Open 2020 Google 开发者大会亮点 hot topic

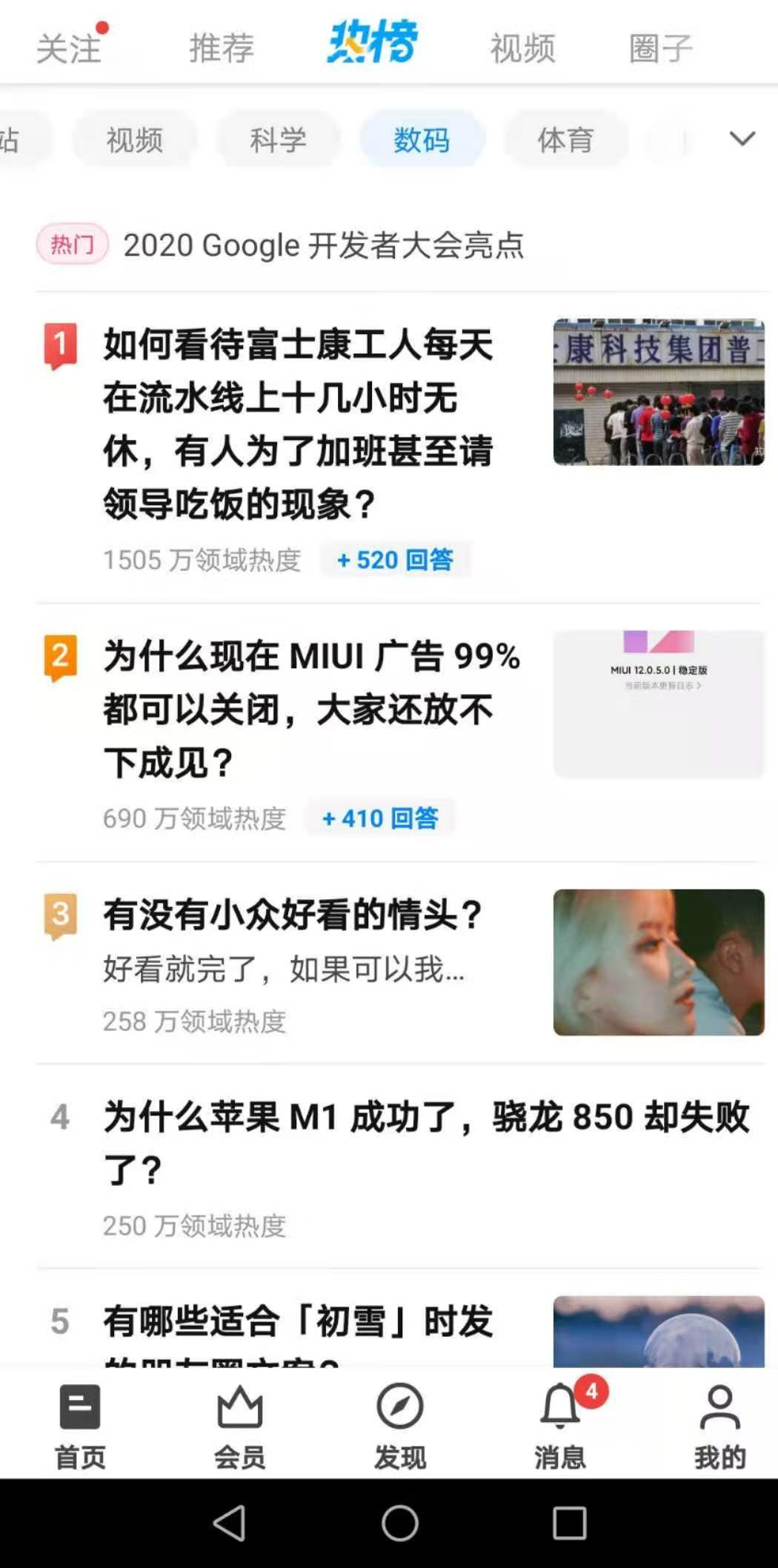[x=323, y=245]
